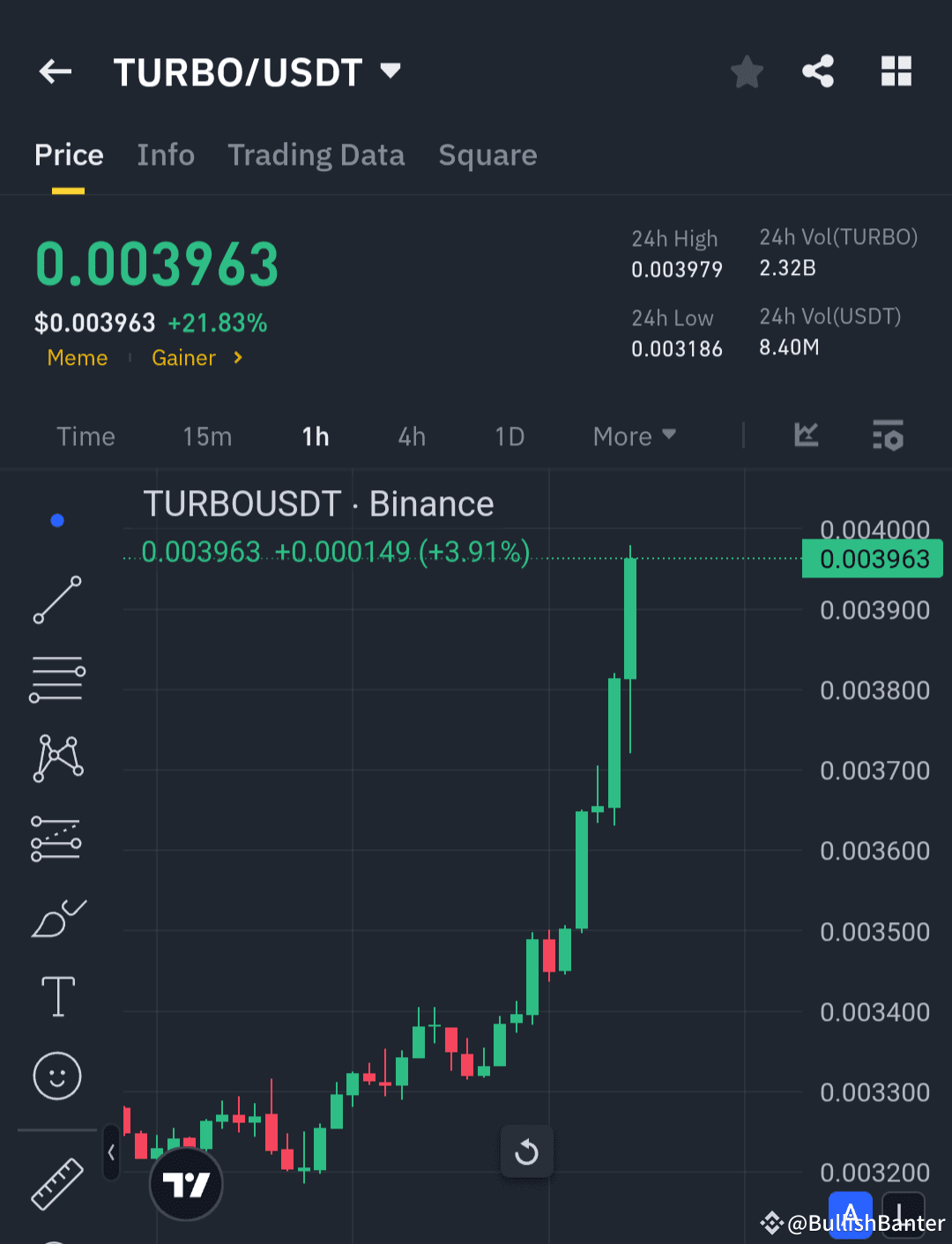Select the text annotation tool
The width and height of the screenshot is (952, 1244).
coord(56,996)
